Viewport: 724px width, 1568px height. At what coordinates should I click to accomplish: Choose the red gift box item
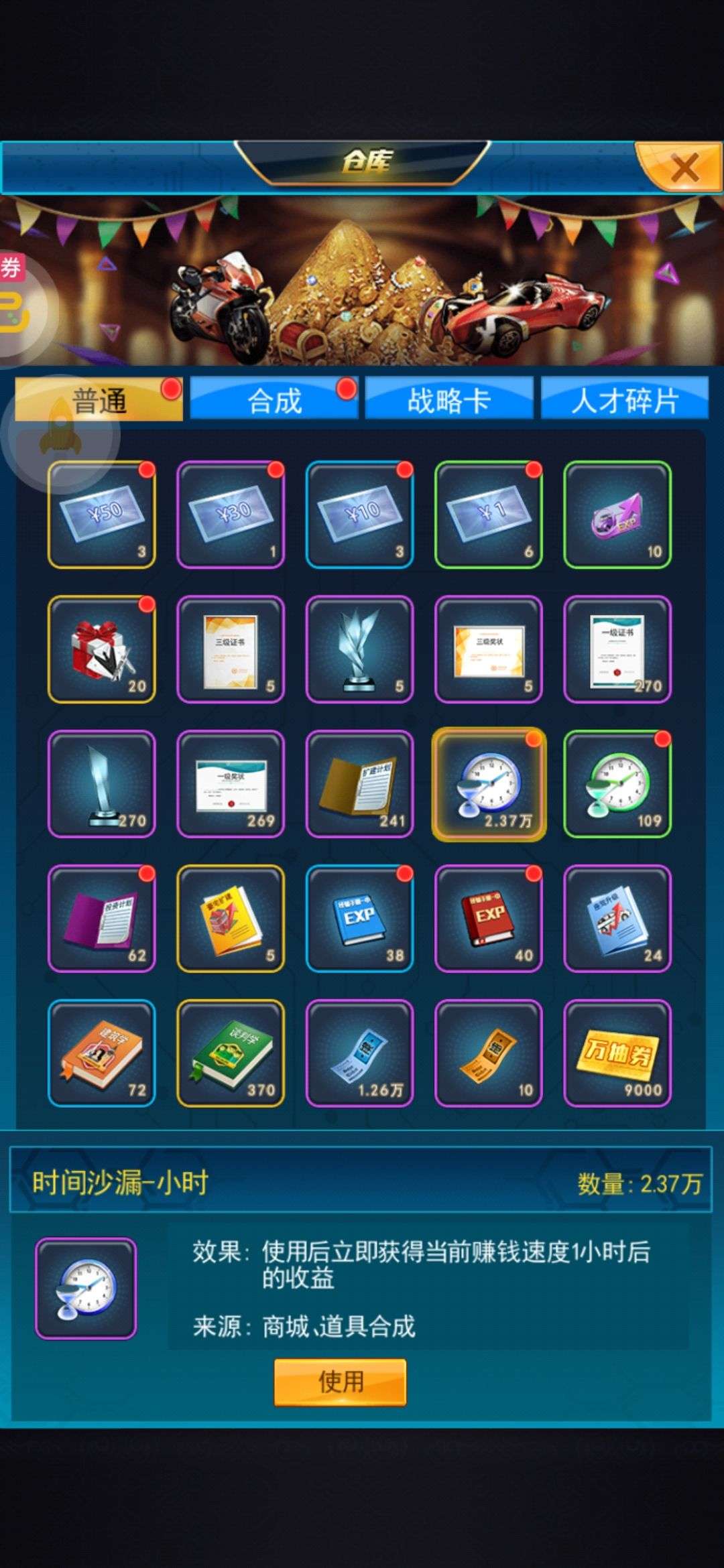click(x=101, y=649)
